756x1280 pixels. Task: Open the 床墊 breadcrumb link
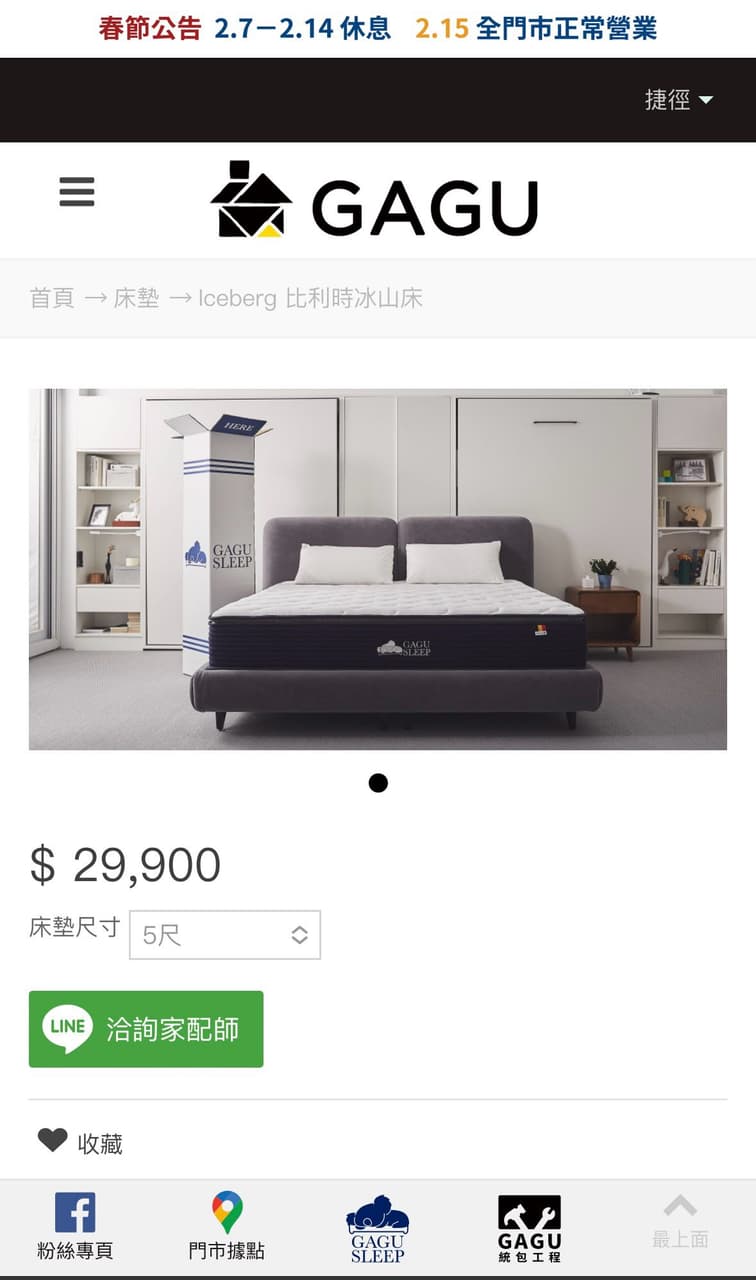[136, 298]
